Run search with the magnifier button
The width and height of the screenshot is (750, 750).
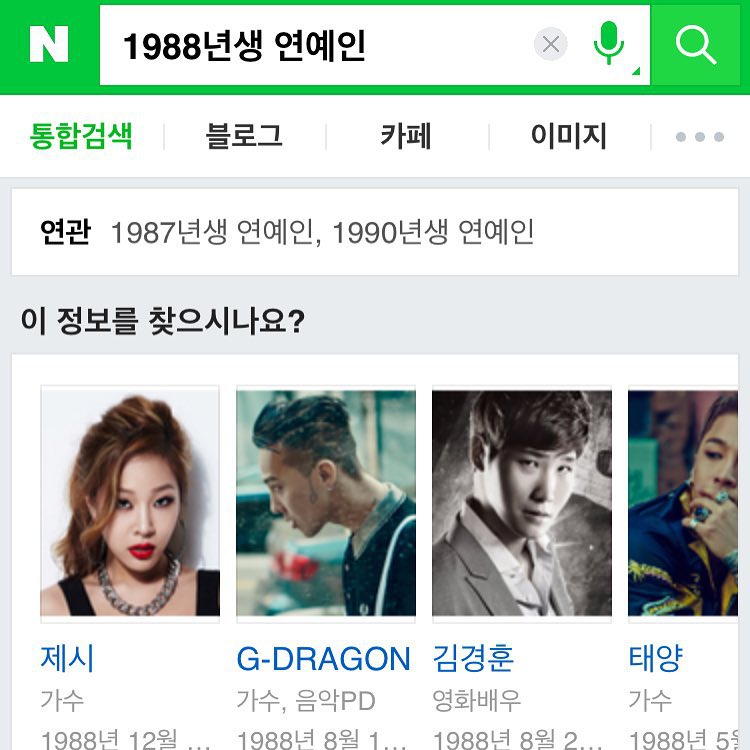pos(696,45)
